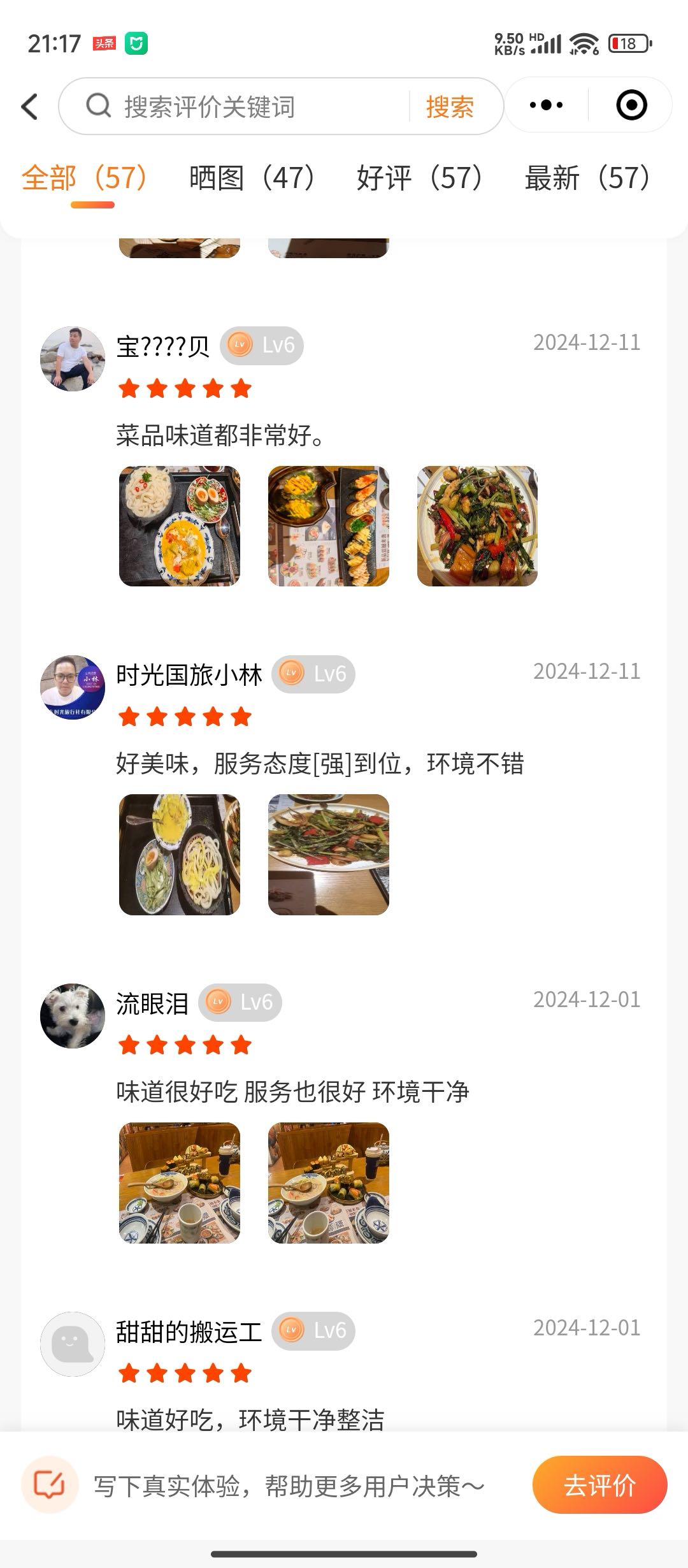Switch to the 晒图 (47) tab

(x=252, y=178)
